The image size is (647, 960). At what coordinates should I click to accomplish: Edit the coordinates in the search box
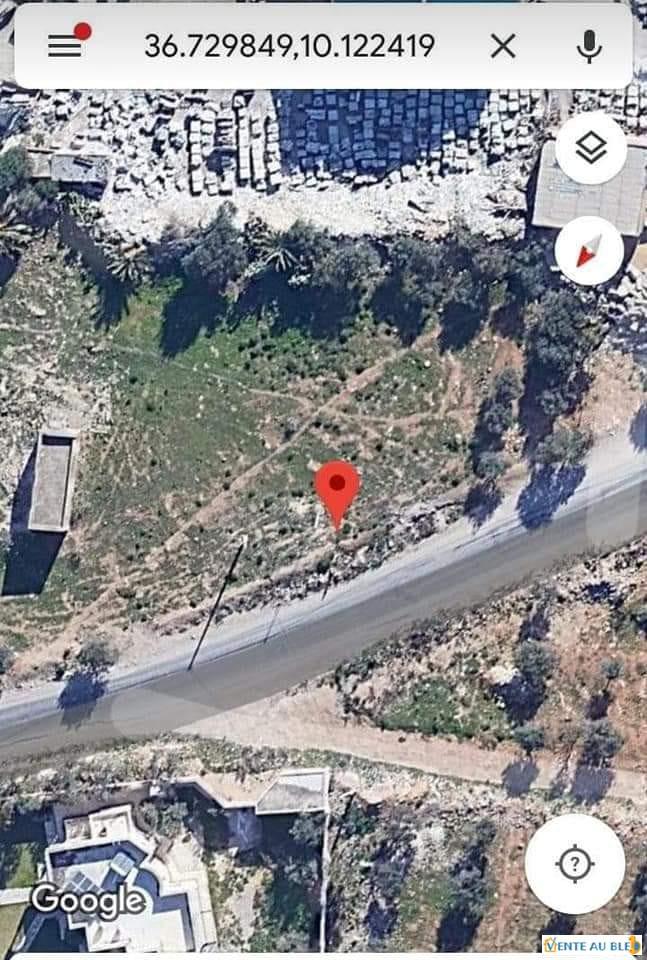click(x=289, y=46)
